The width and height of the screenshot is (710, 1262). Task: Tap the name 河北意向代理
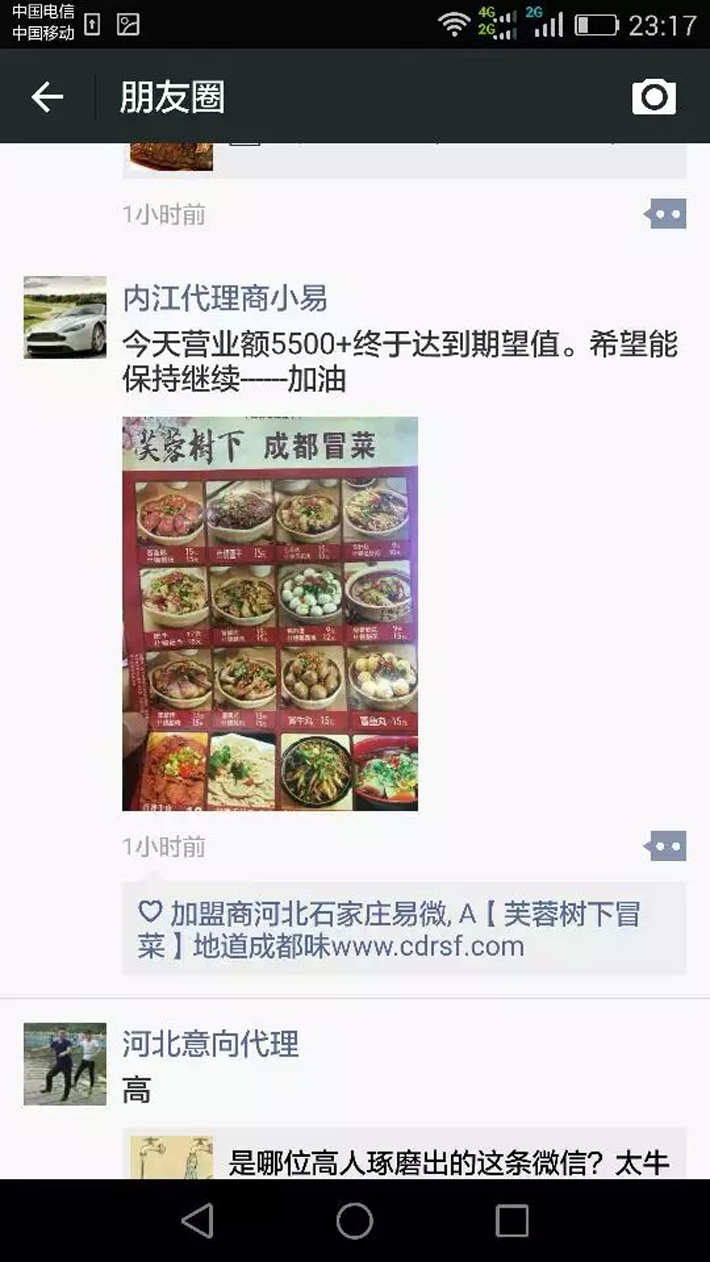(x=211, y=1045)
